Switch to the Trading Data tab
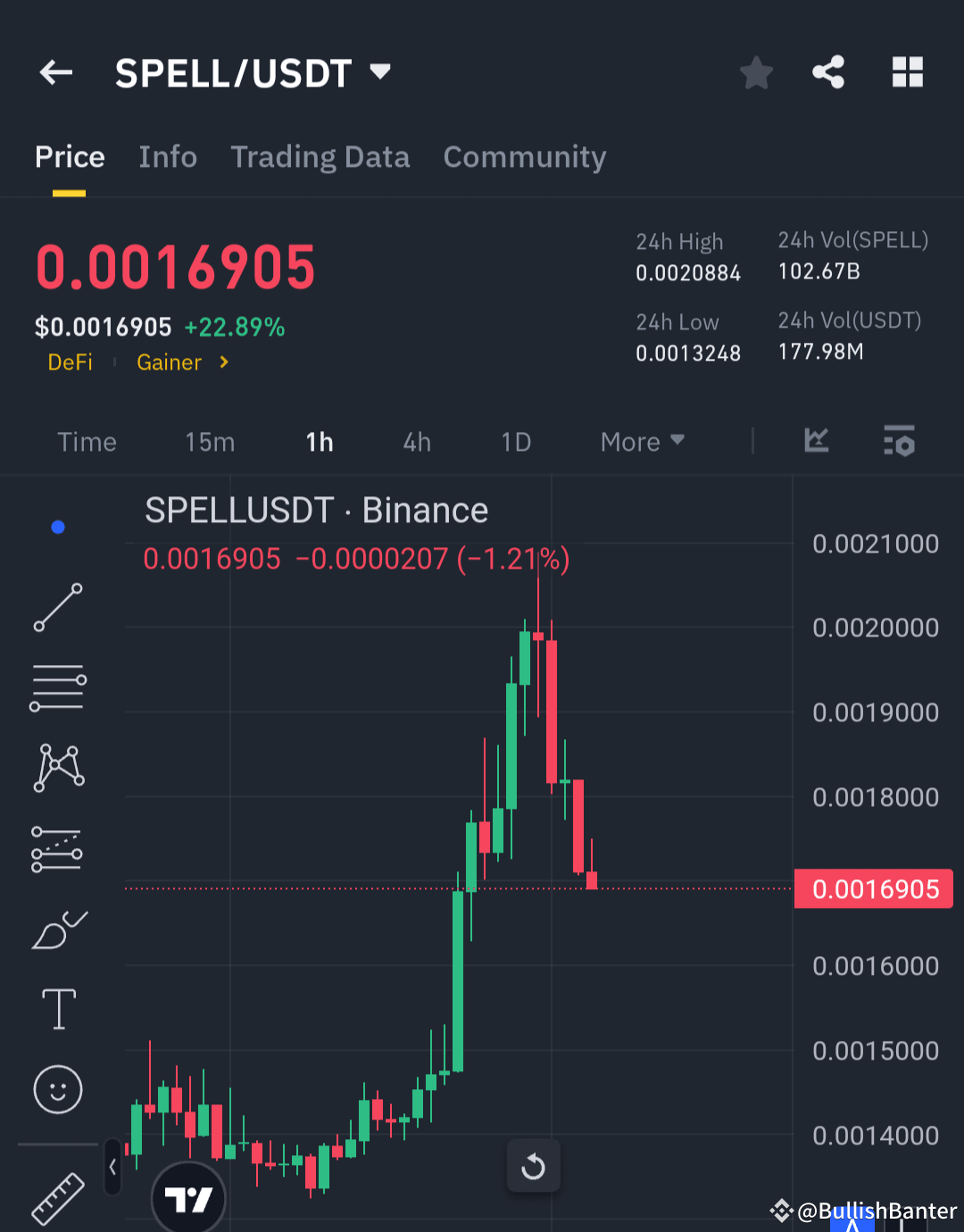The width and height of the screenshot is (964, 1232). click(320, 157)
